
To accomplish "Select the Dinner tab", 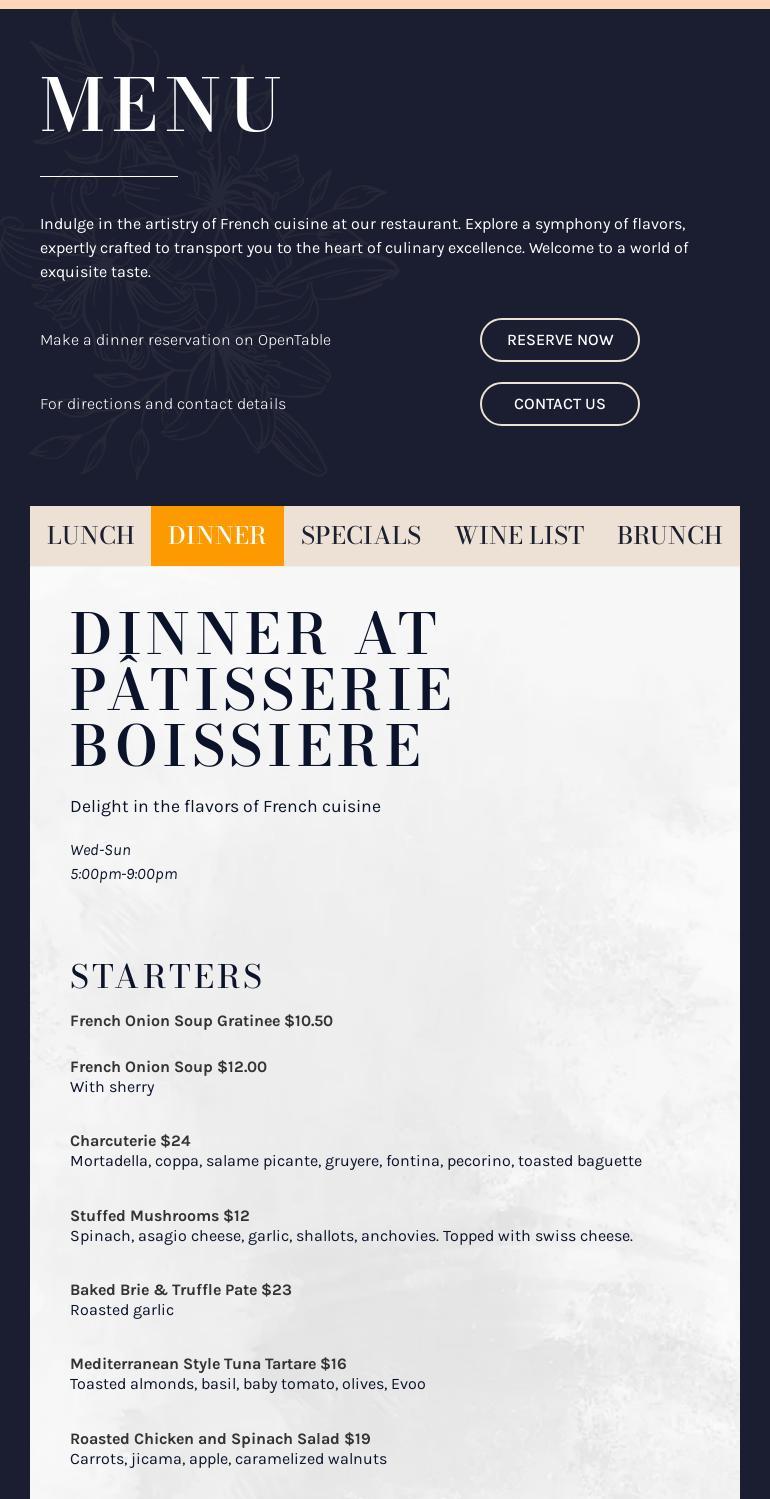I will [217, 536].
